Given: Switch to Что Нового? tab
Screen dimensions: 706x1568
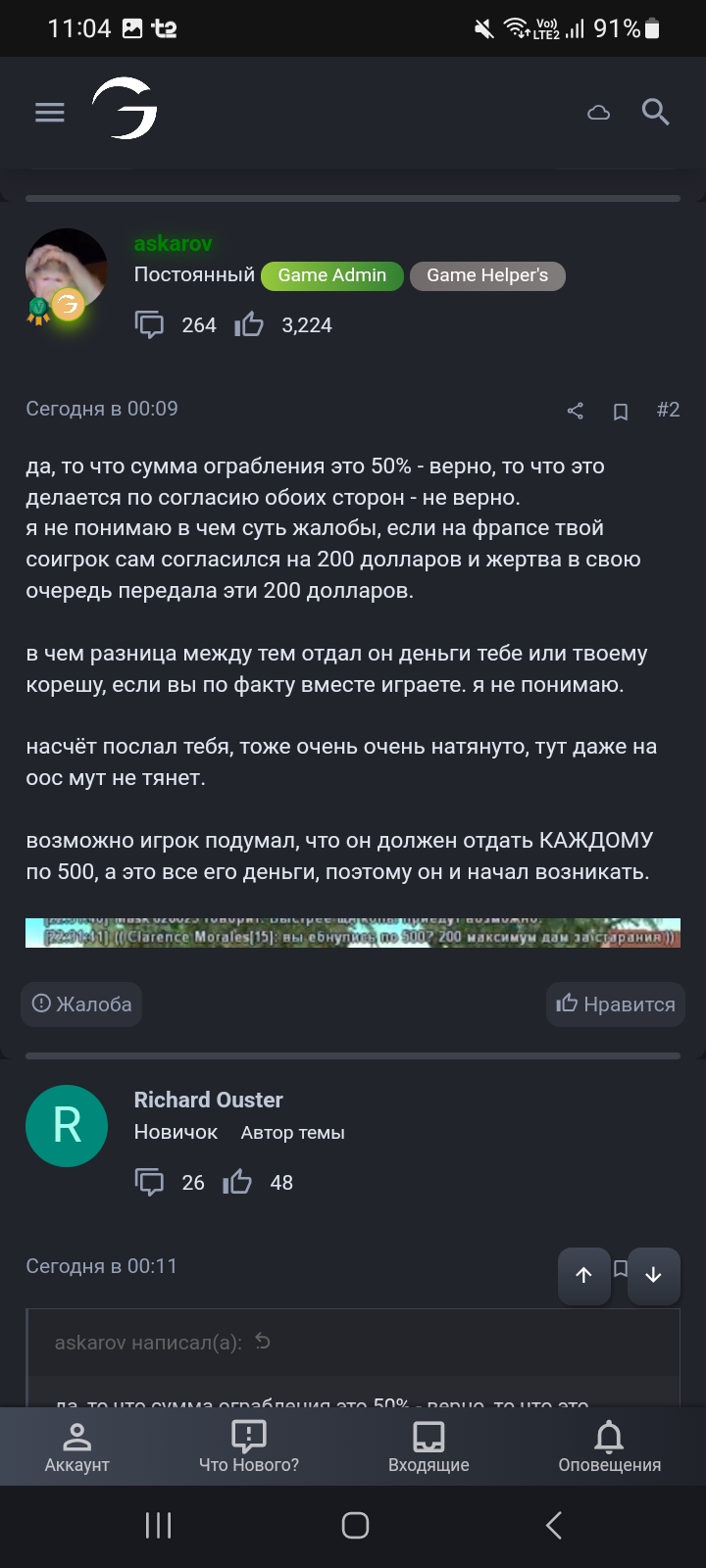Looking at the screenshot, I should pos(249,1446).
